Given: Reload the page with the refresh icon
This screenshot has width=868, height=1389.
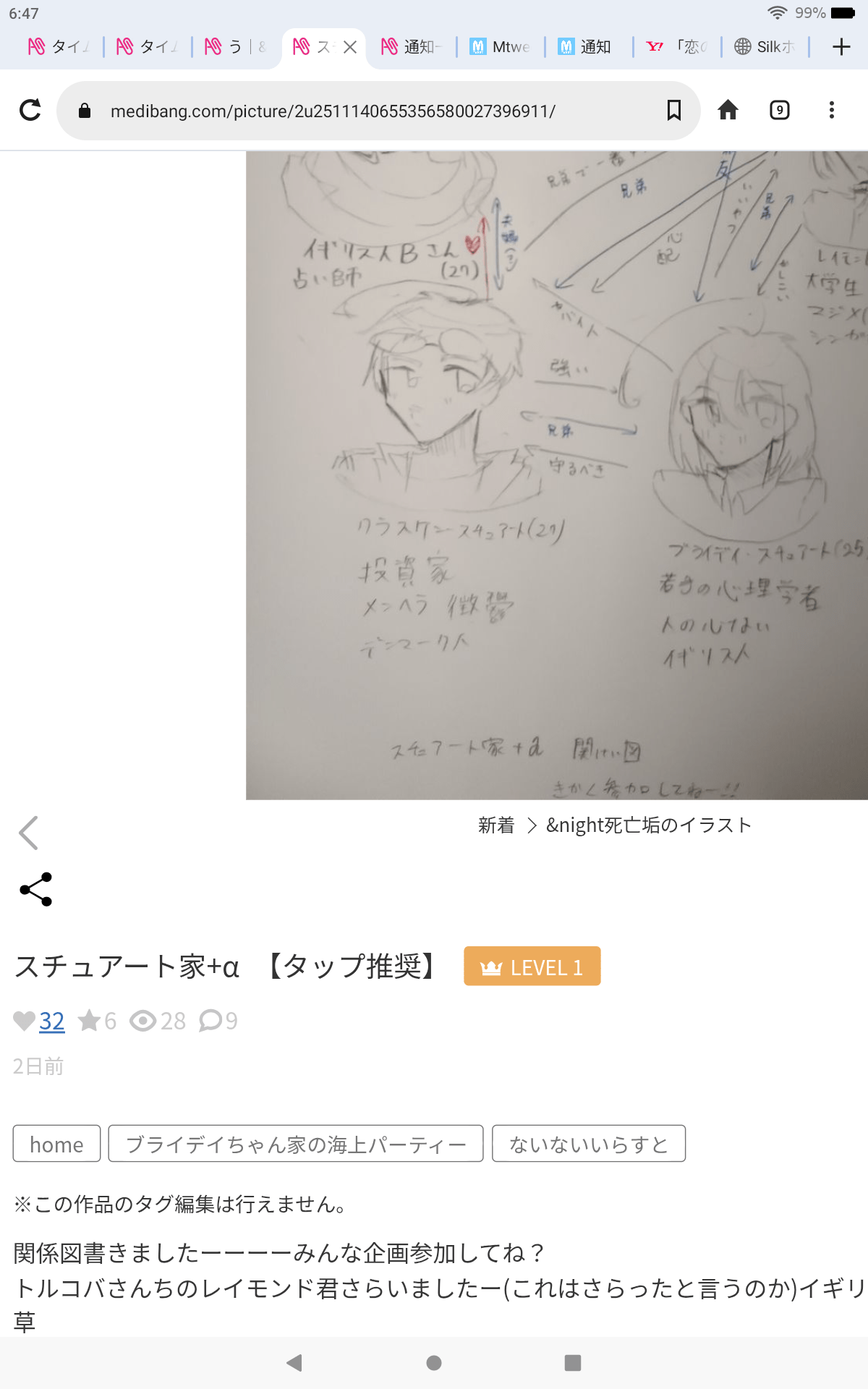Looking at the screenshot, I should pos(30,110).
